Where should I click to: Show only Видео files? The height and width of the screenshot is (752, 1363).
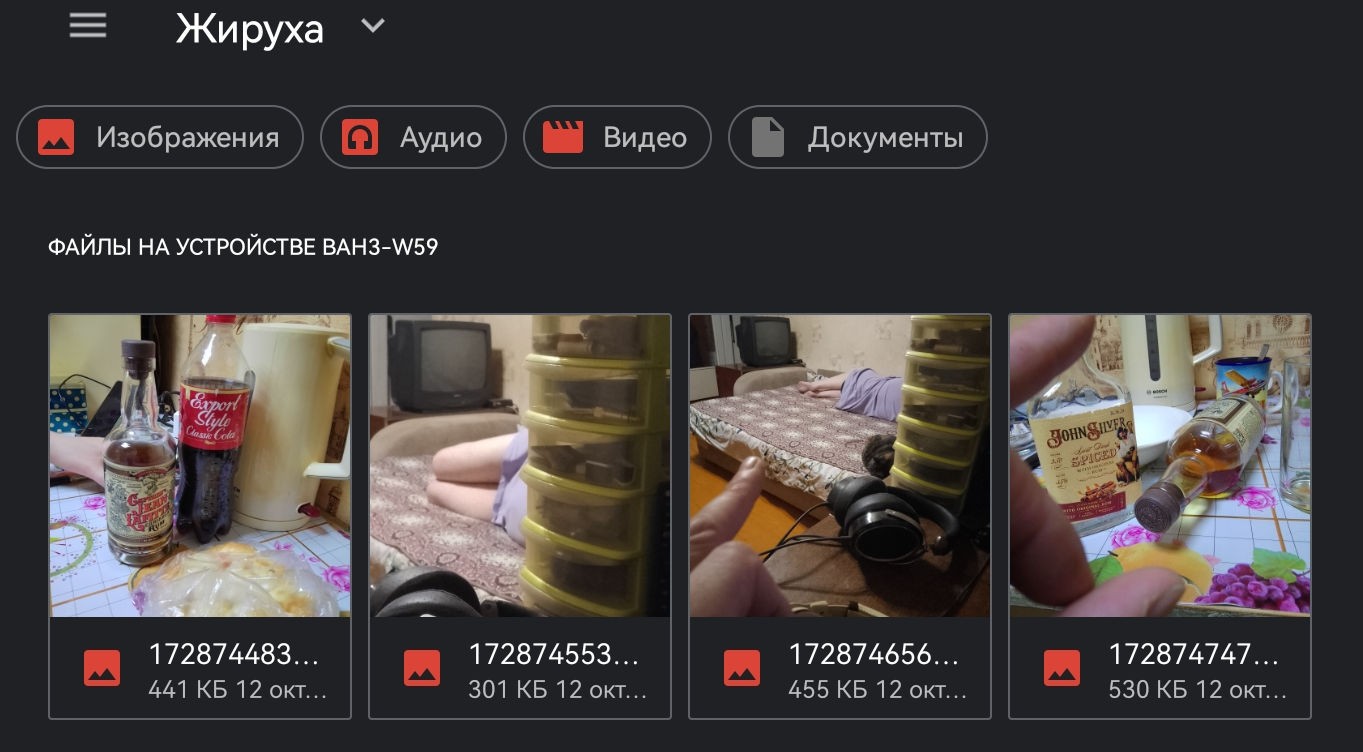click(617, 137)
